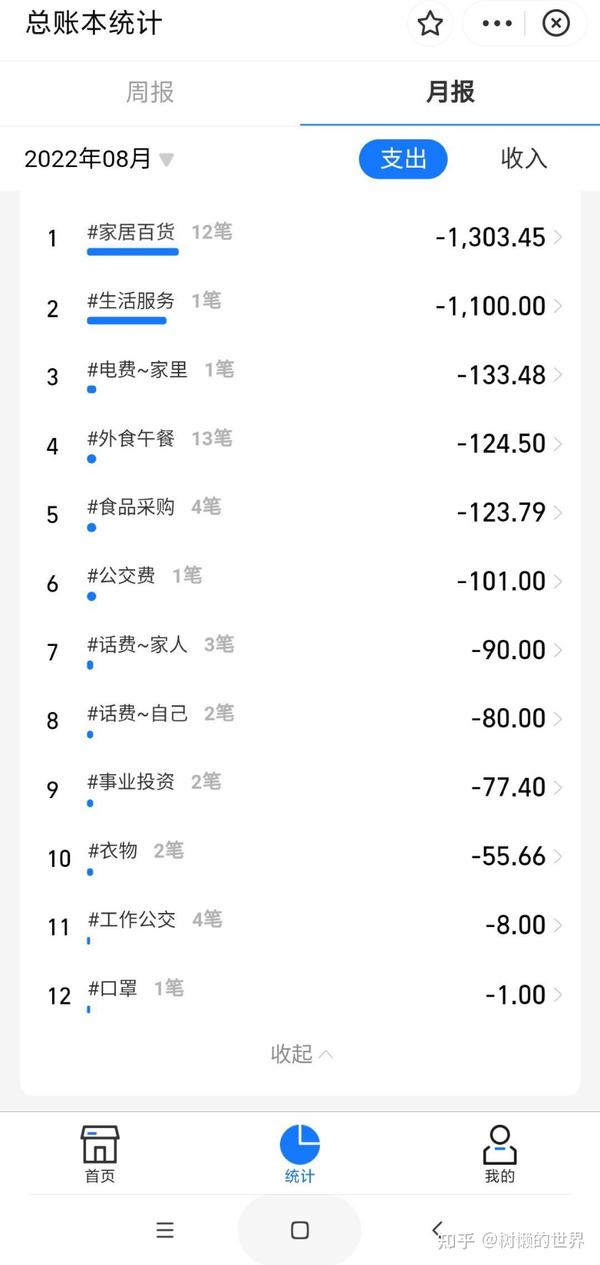The image size is (600, 1265).
Task: Go to the 首页 home tab
Action: [100, 1154]
